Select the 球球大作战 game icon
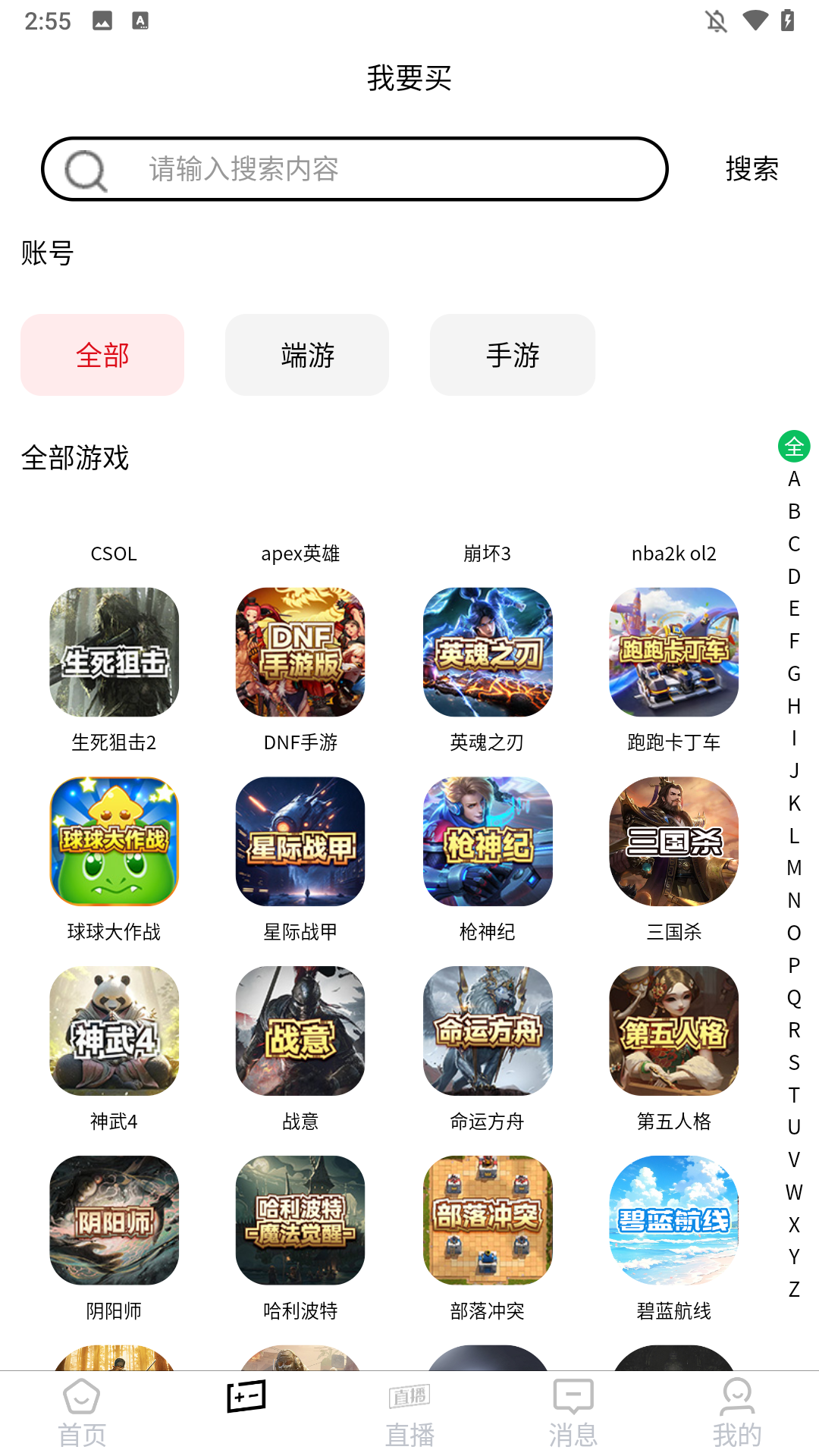Screen dimensions: 819x1456 [114, 842]
